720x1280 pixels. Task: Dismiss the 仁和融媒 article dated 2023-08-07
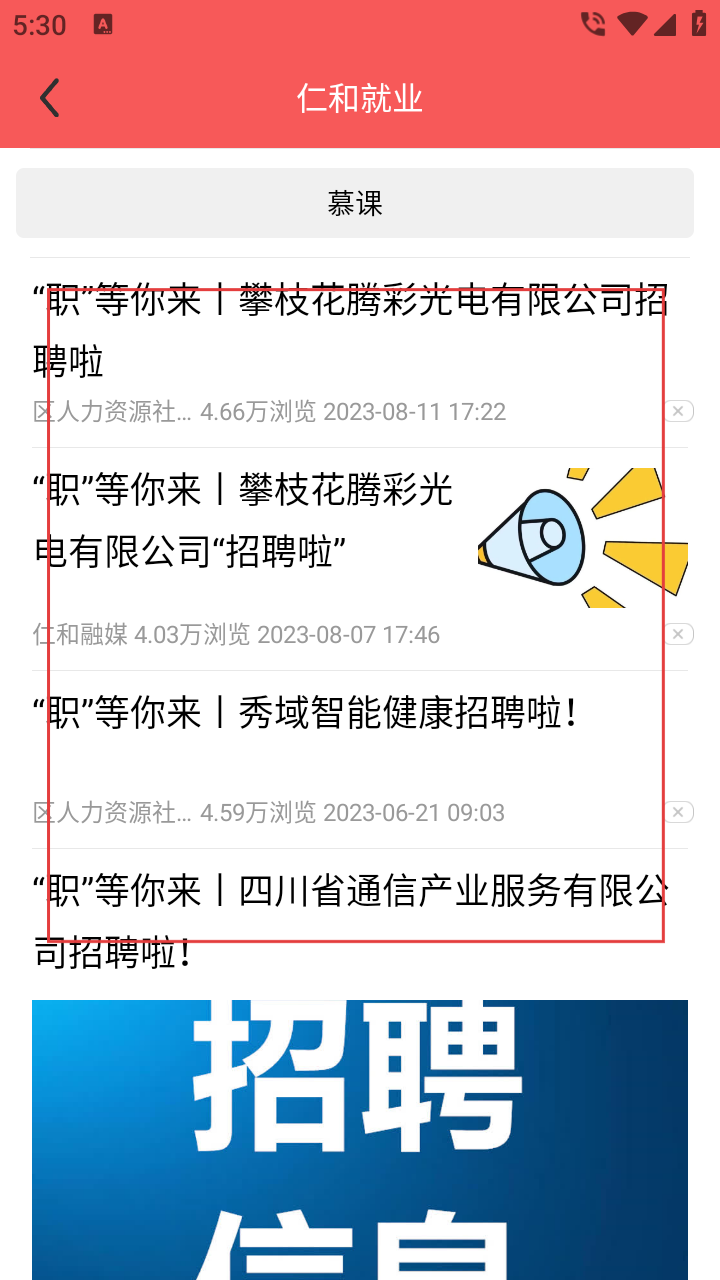point(678,634)
